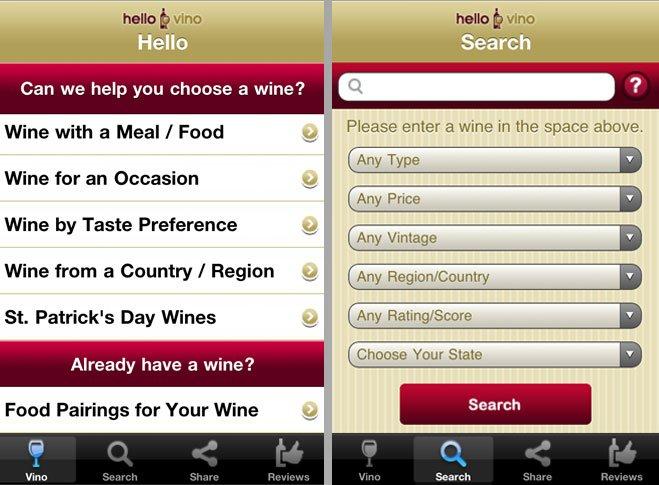
Task: Expand the Any Vintage dropdown
Action: click(x=494, y=238)
